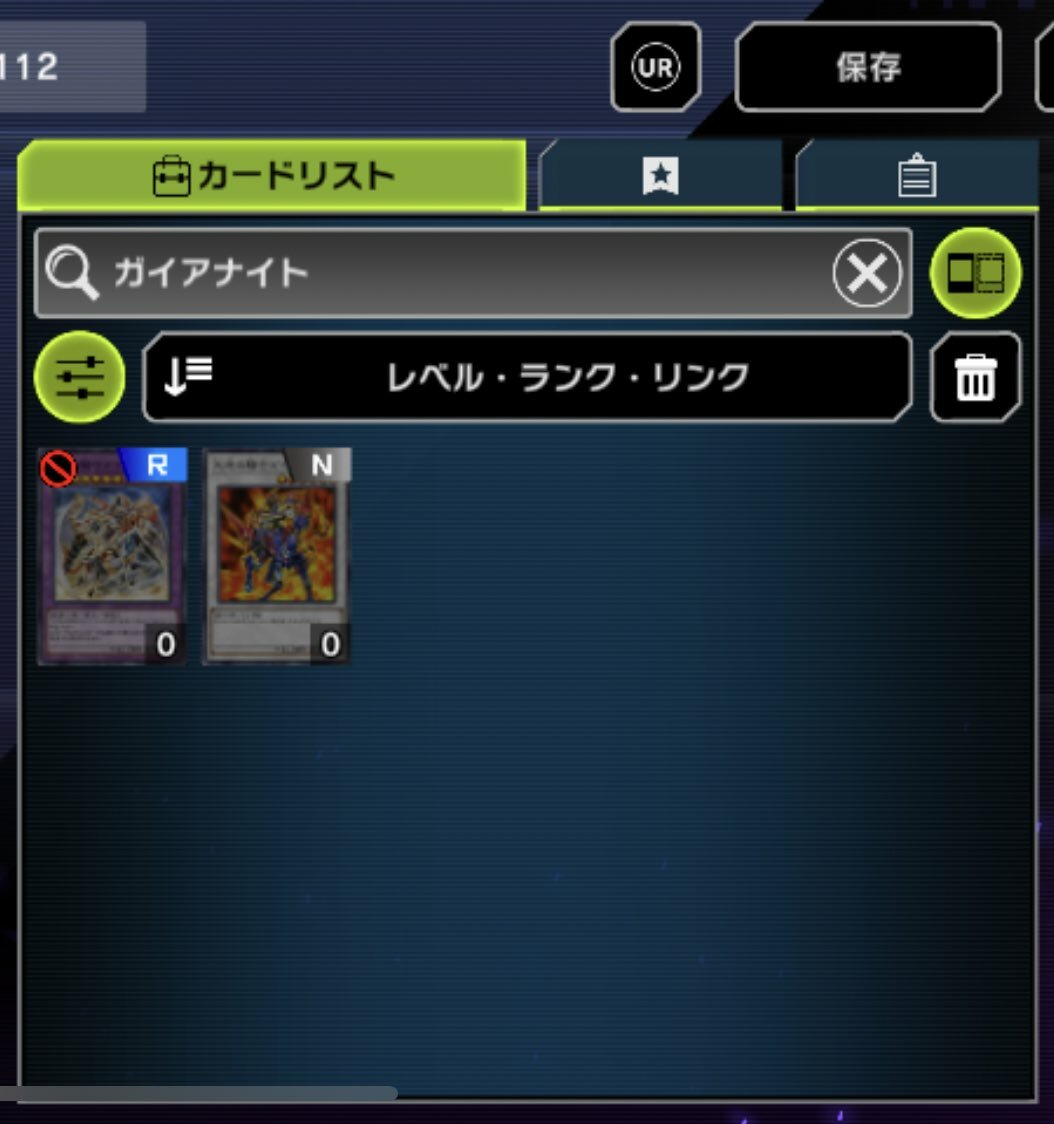Save the deck with 保存 button

(867, 67)
